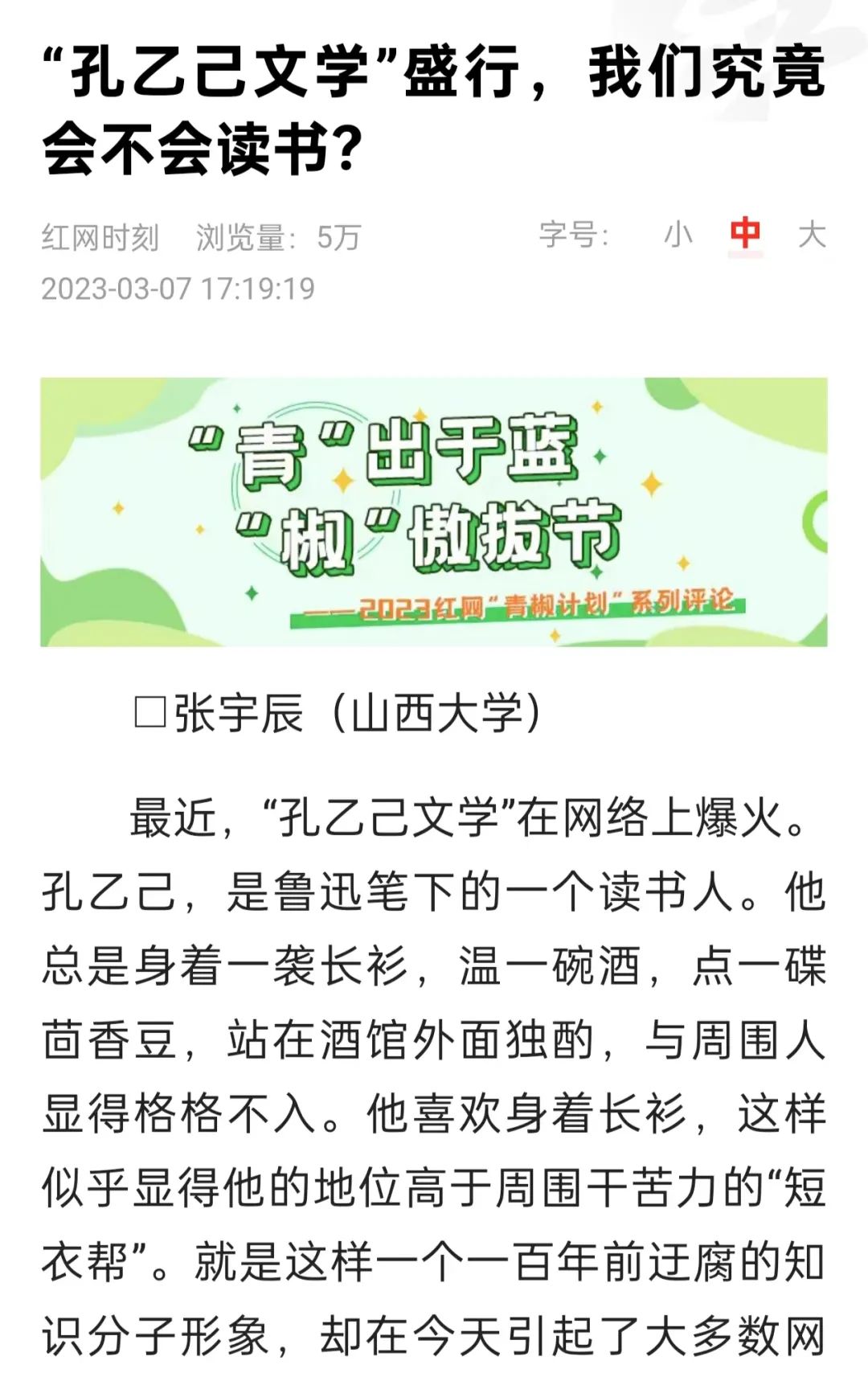
Task: Switch font size to 大
Action: (811, 236)
